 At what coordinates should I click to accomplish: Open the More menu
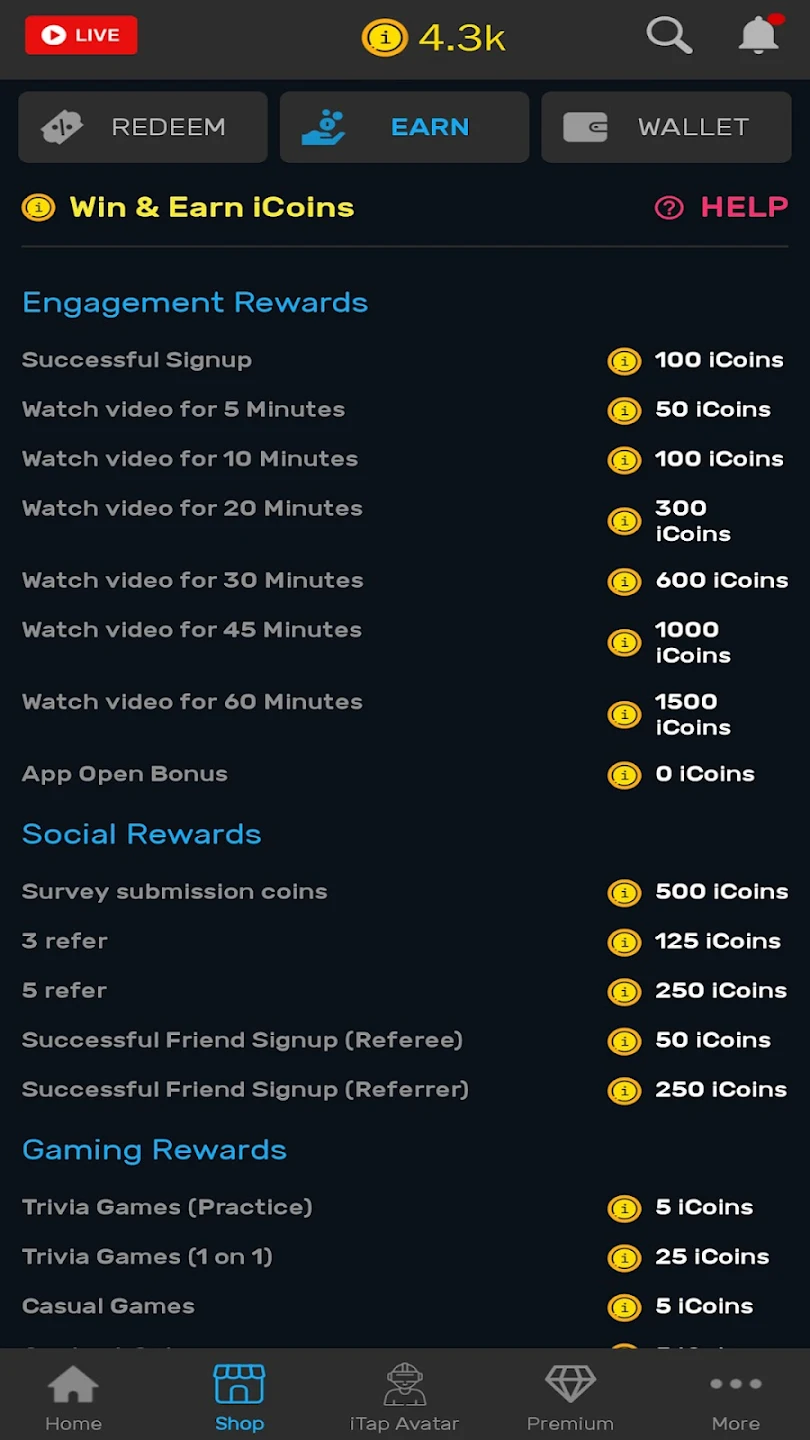point(735,1397)
